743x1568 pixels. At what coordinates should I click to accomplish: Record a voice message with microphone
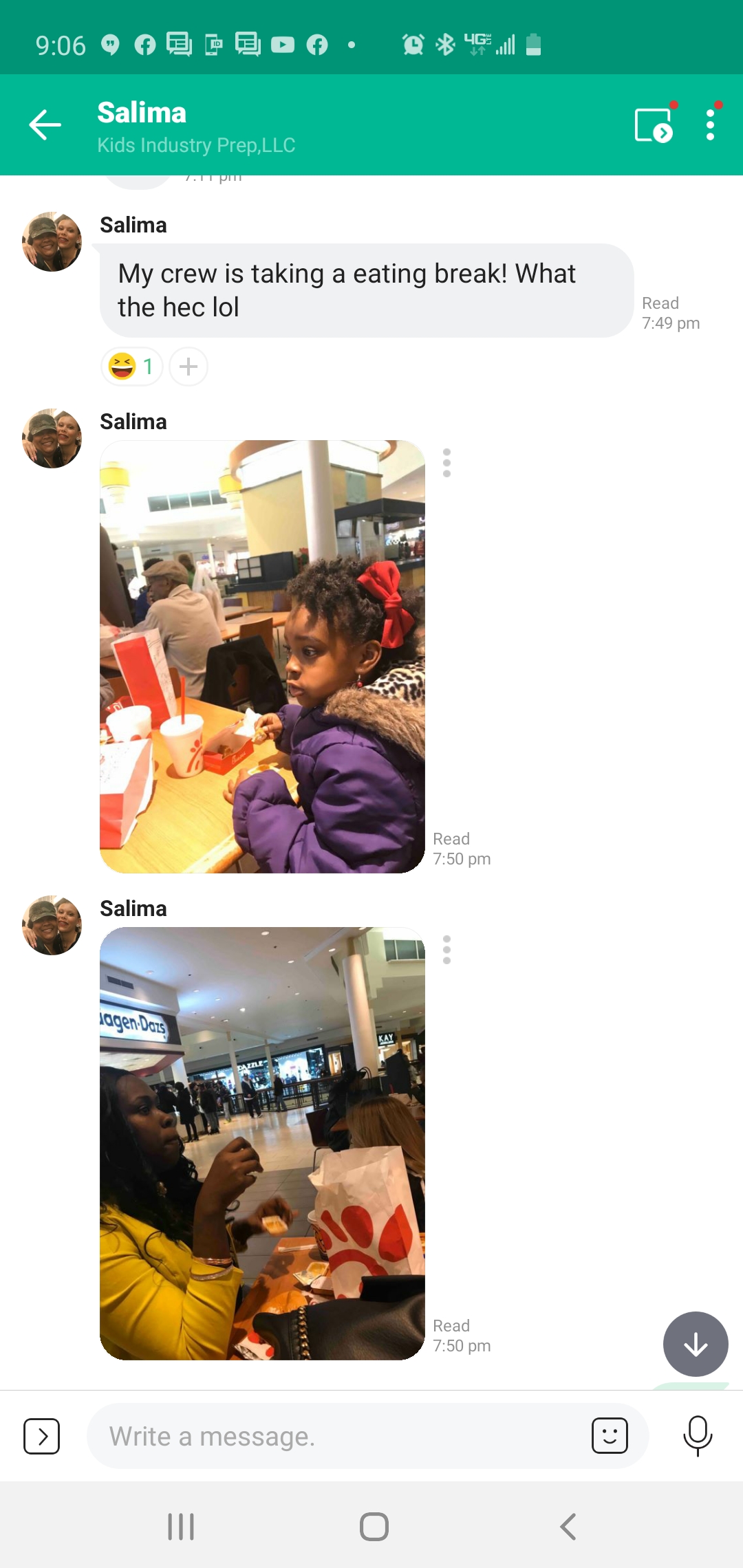pos(698,1436)
